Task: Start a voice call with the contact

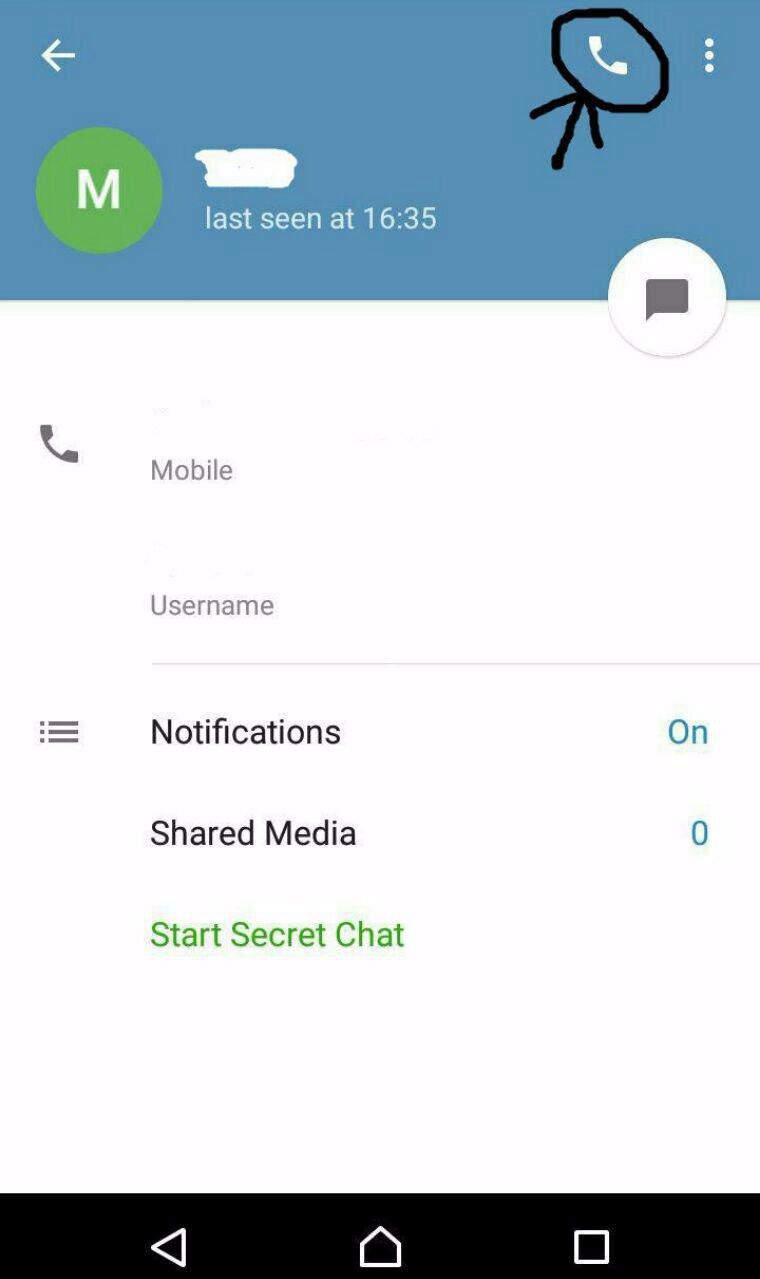Action: 607,56
